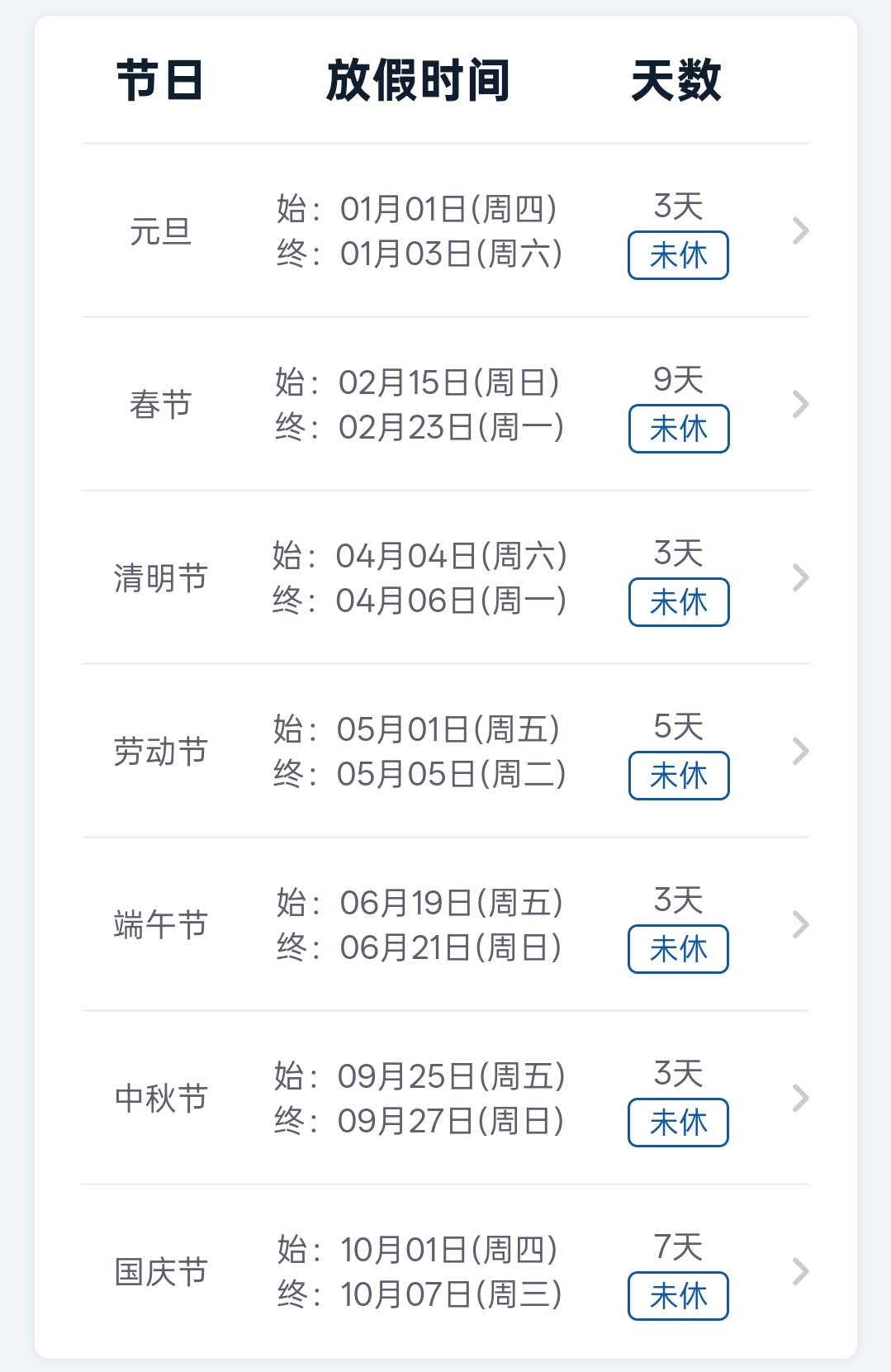Click the 9天 duration text for 春节
Screen dimensions: 891x1372
click(677, 381)
